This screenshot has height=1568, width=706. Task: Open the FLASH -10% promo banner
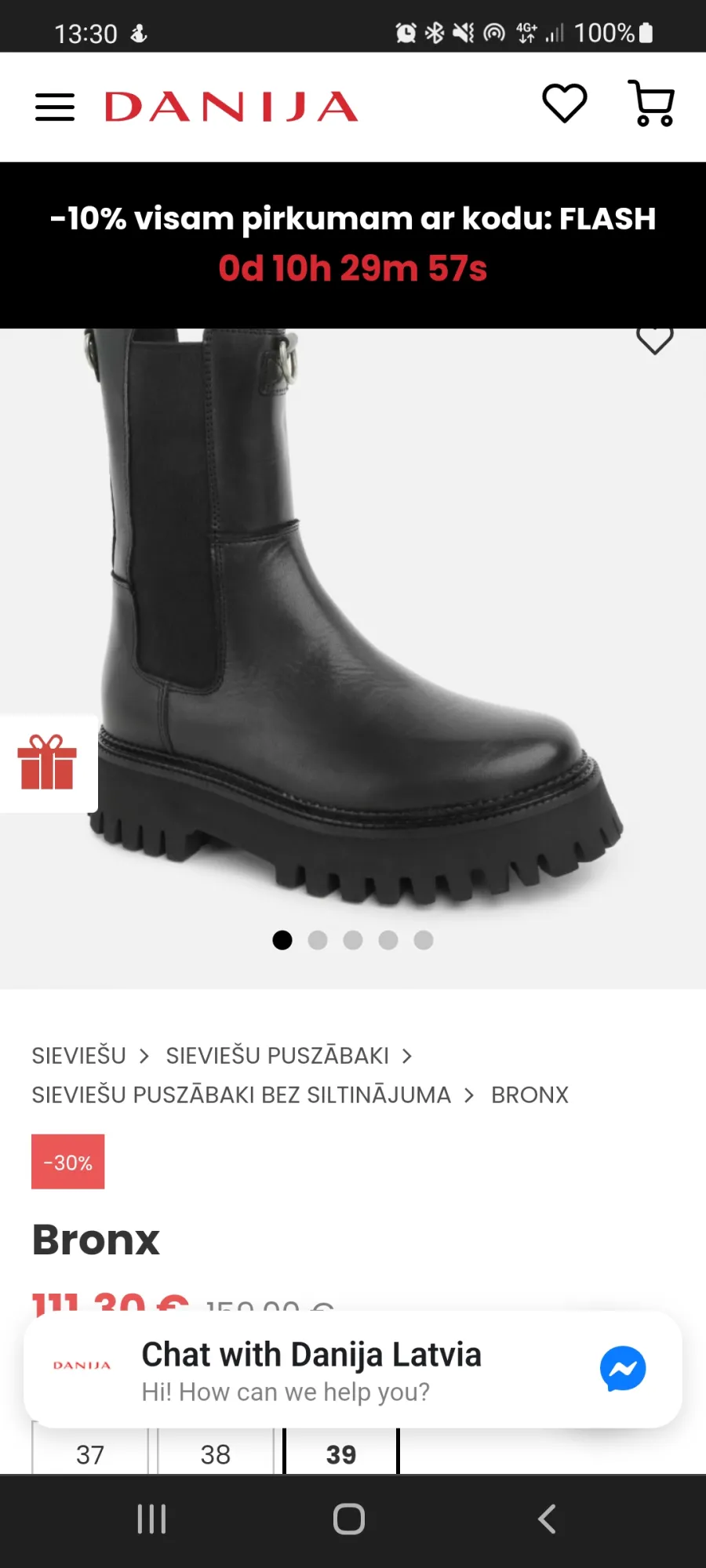pyautogui.click(x=353, y=245)
